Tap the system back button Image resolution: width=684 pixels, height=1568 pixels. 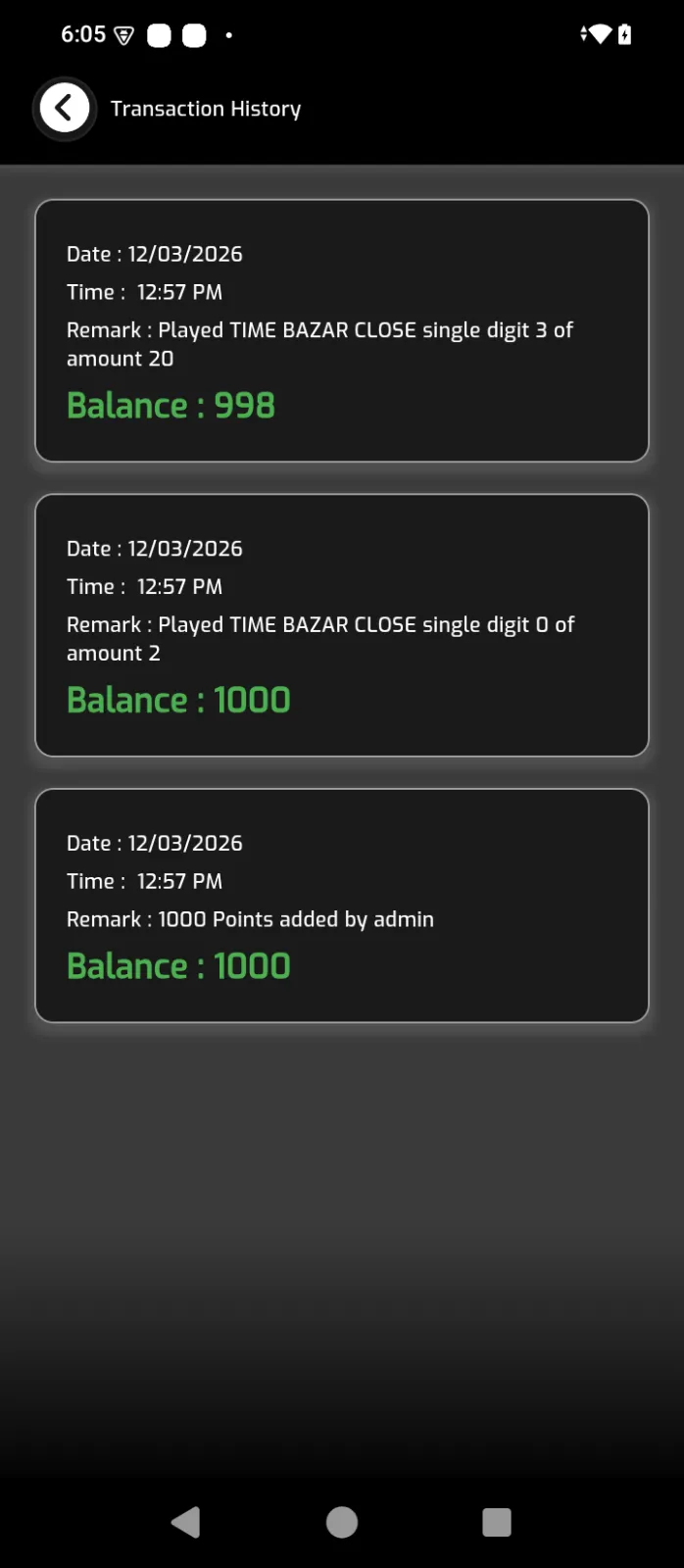click(185, 1522)
